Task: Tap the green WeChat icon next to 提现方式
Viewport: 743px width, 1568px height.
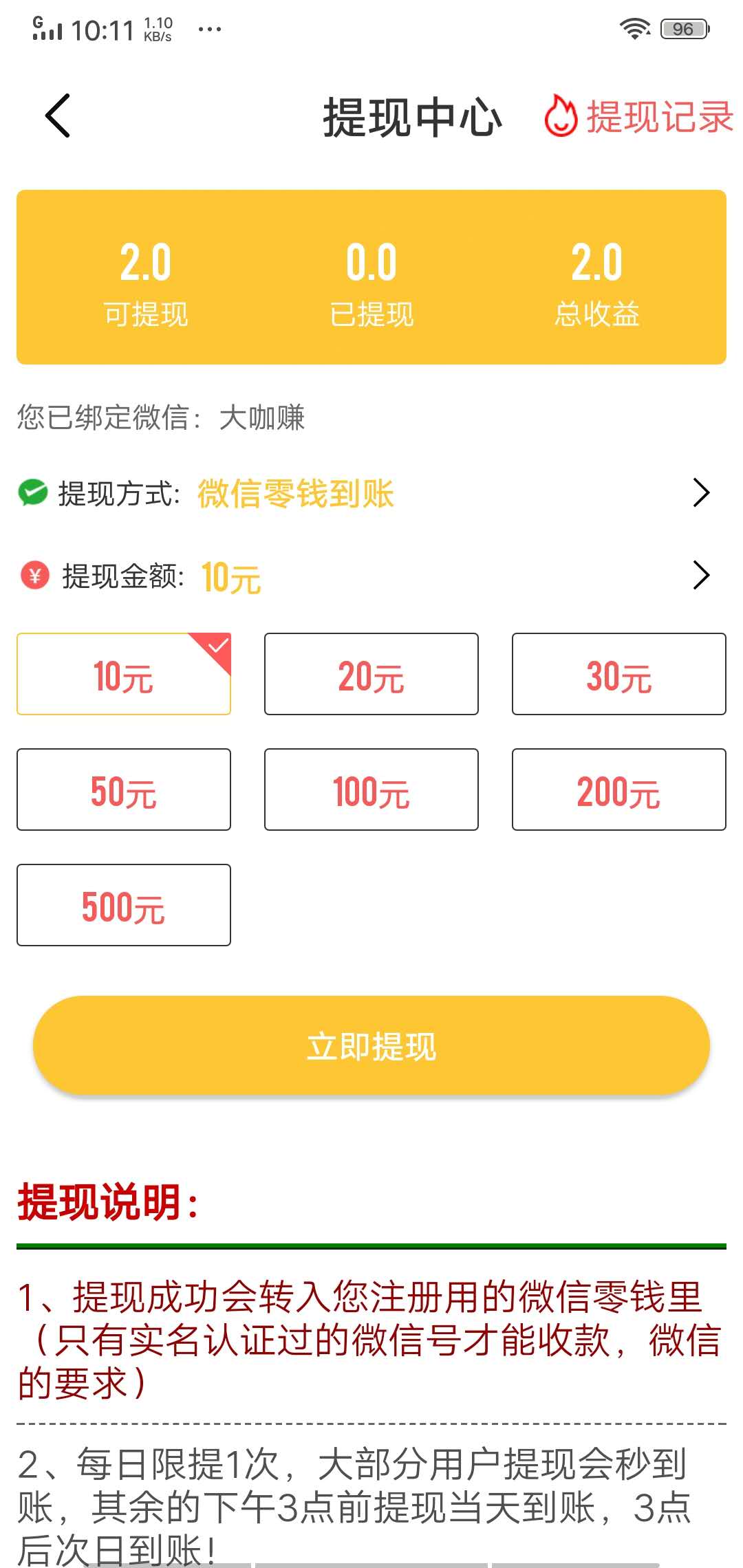Action: tap(32, 492)
